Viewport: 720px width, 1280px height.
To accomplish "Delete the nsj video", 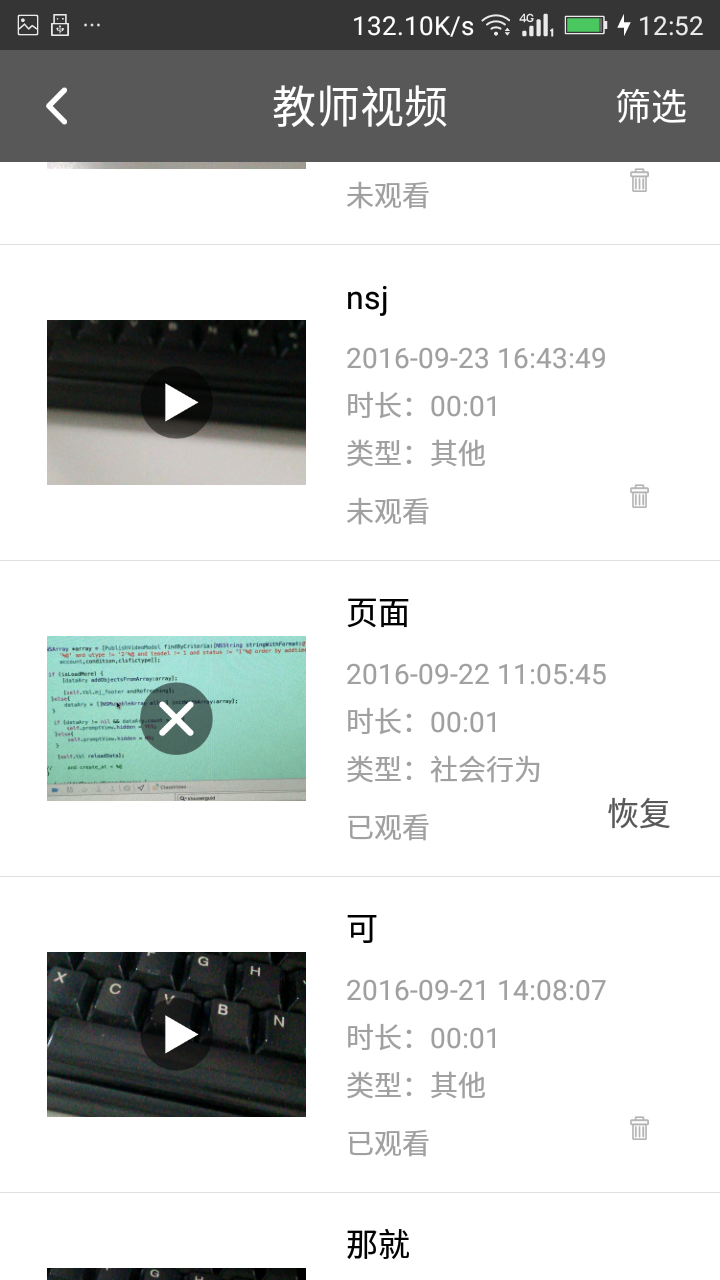I will [x=639, y=496].
